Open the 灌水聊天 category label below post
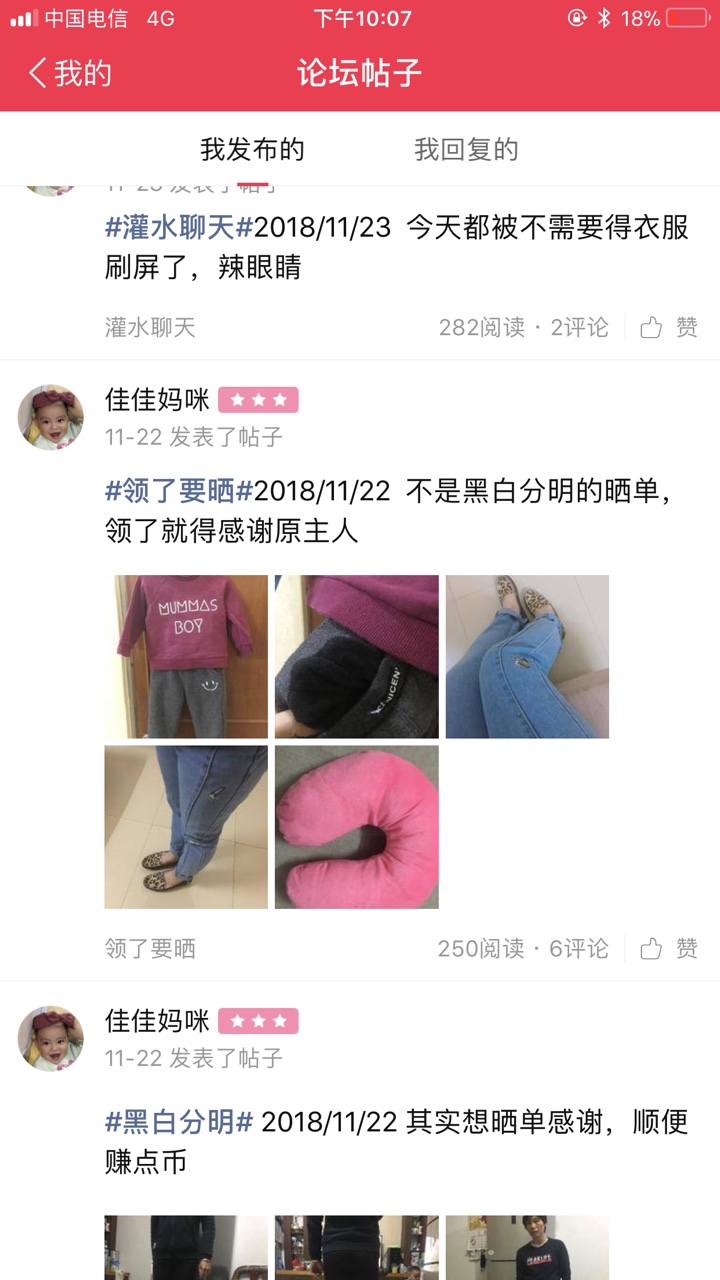720x1280 pixels. point(150,327)
